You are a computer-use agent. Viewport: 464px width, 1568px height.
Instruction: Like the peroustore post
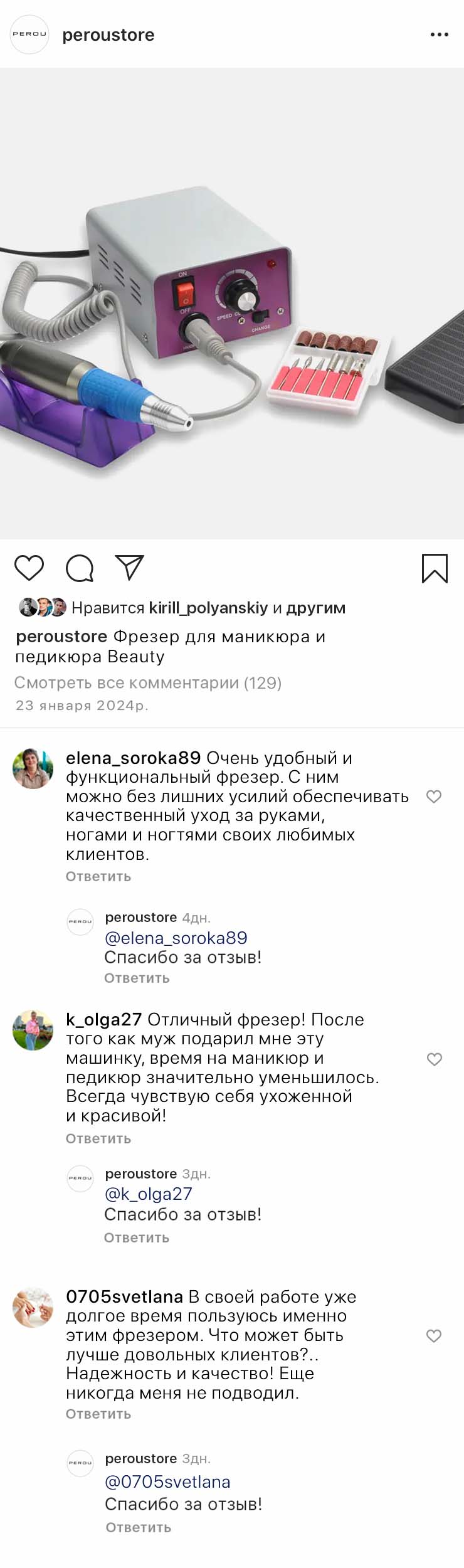click(x=29, y=568)
